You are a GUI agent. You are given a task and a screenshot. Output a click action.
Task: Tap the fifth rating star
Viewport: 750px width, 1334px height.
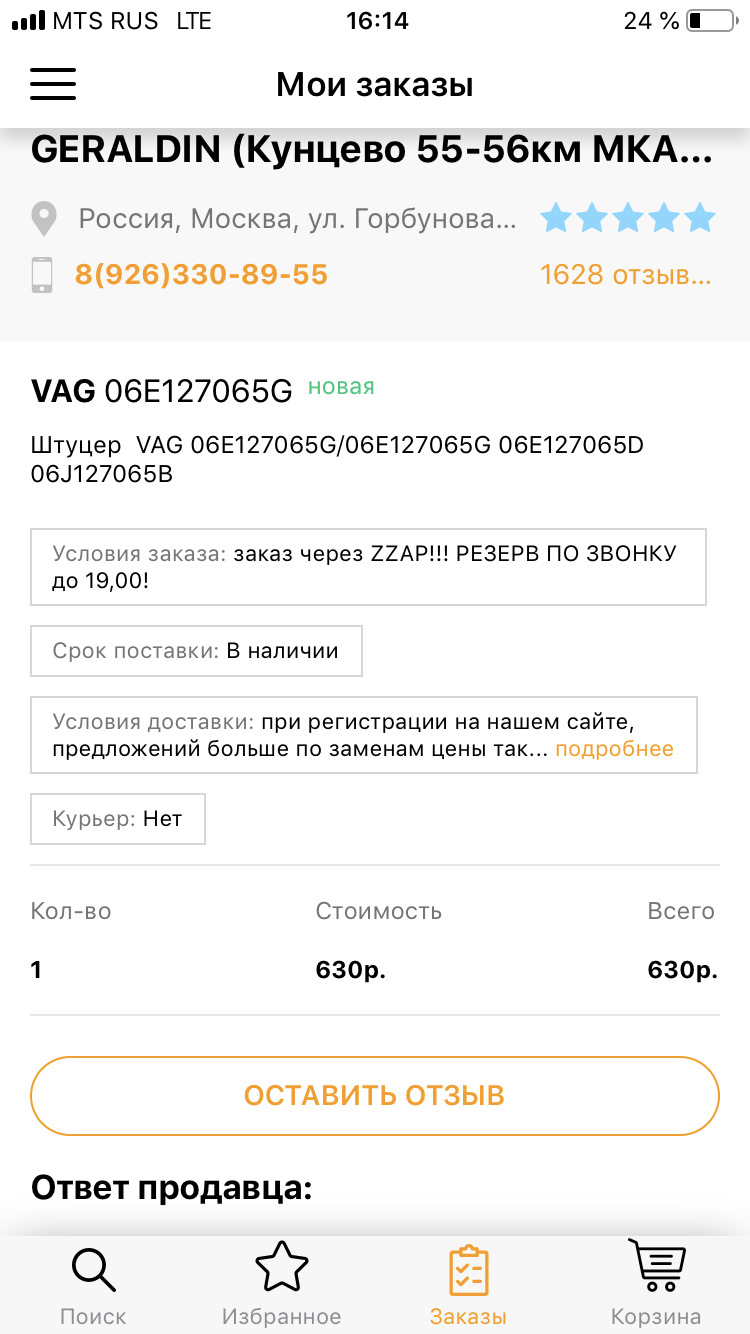pyautogui.click(x=700, y=218)
